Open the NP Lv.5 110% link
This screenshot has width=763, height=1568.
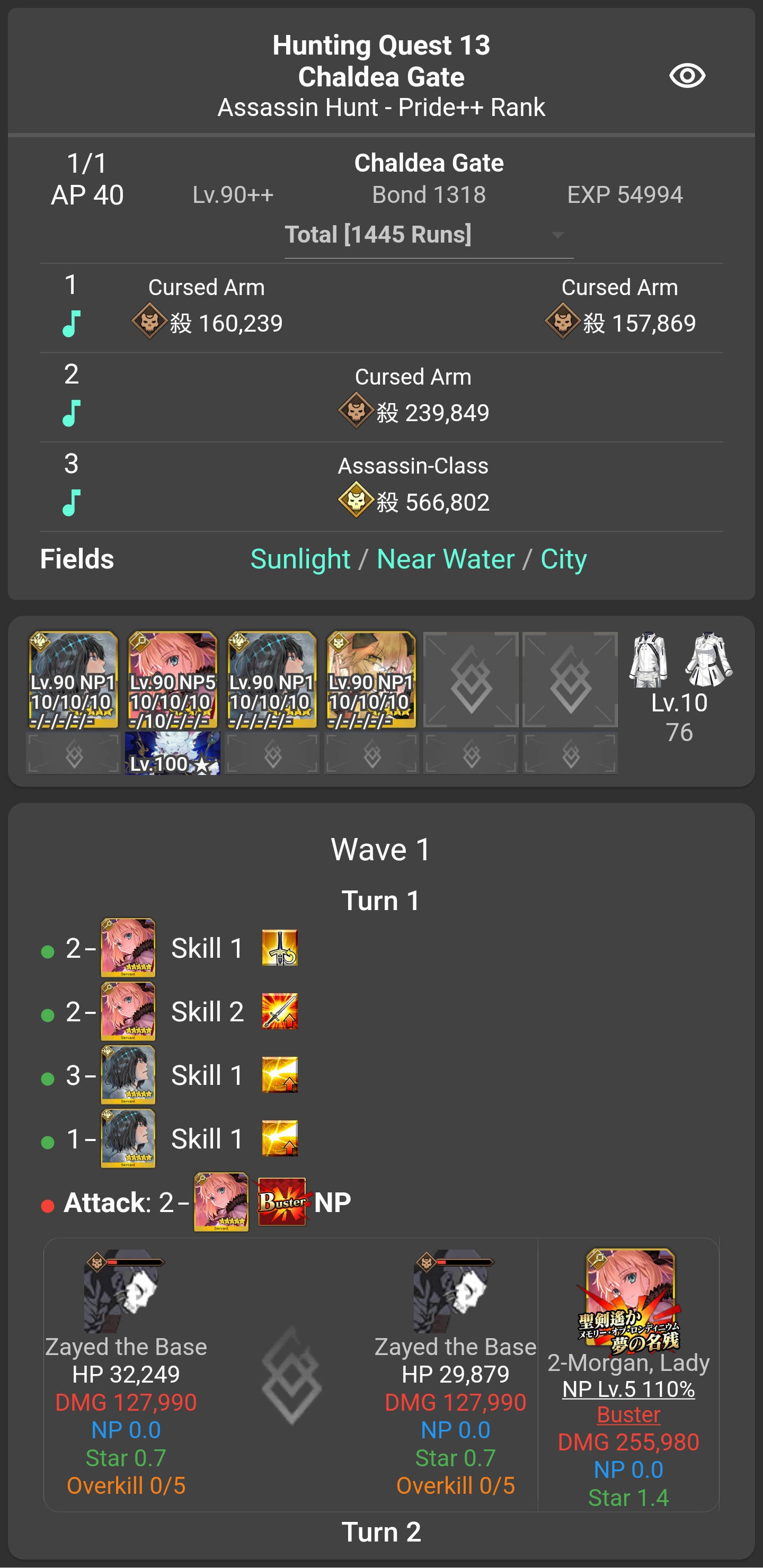pyautogui.click(x=628, y=1389)
